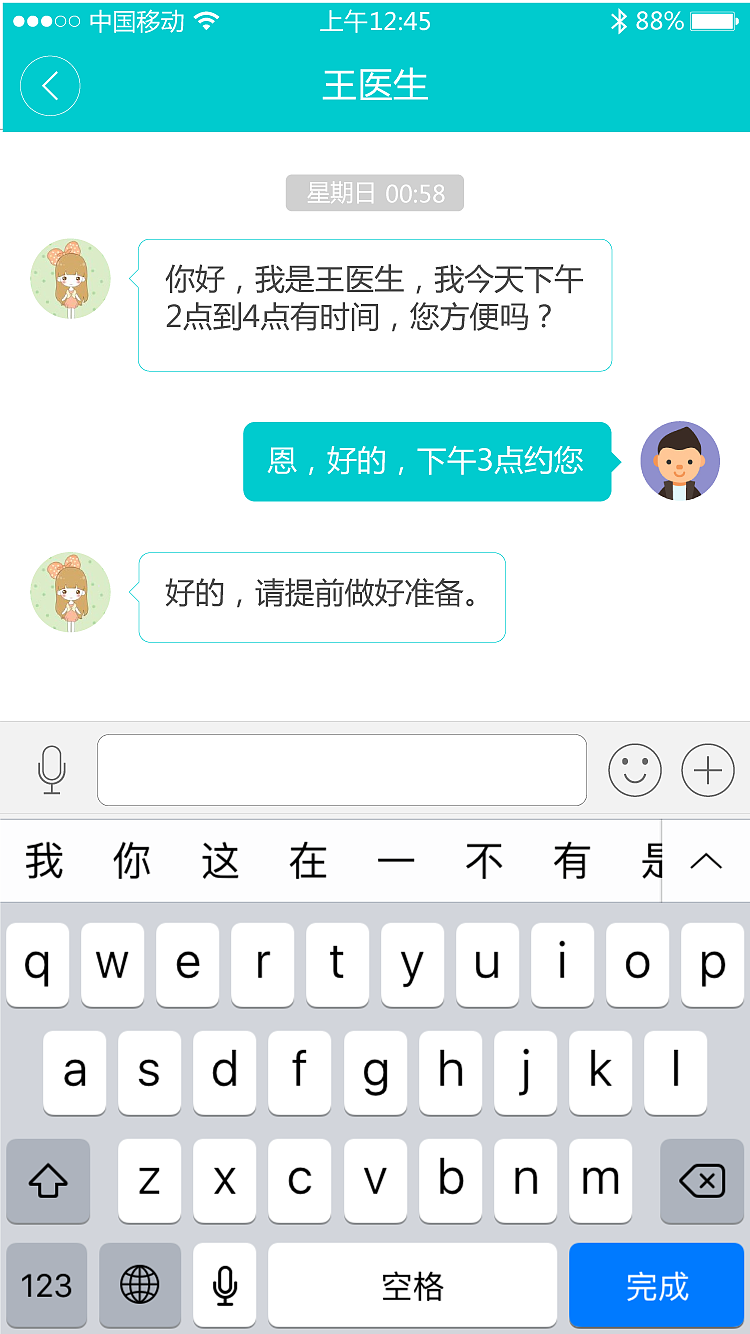This screenshot has height=1334, width=750.
Task: Tap the doctor's avatar next to her greeting
Action: (x=70, y=279)
